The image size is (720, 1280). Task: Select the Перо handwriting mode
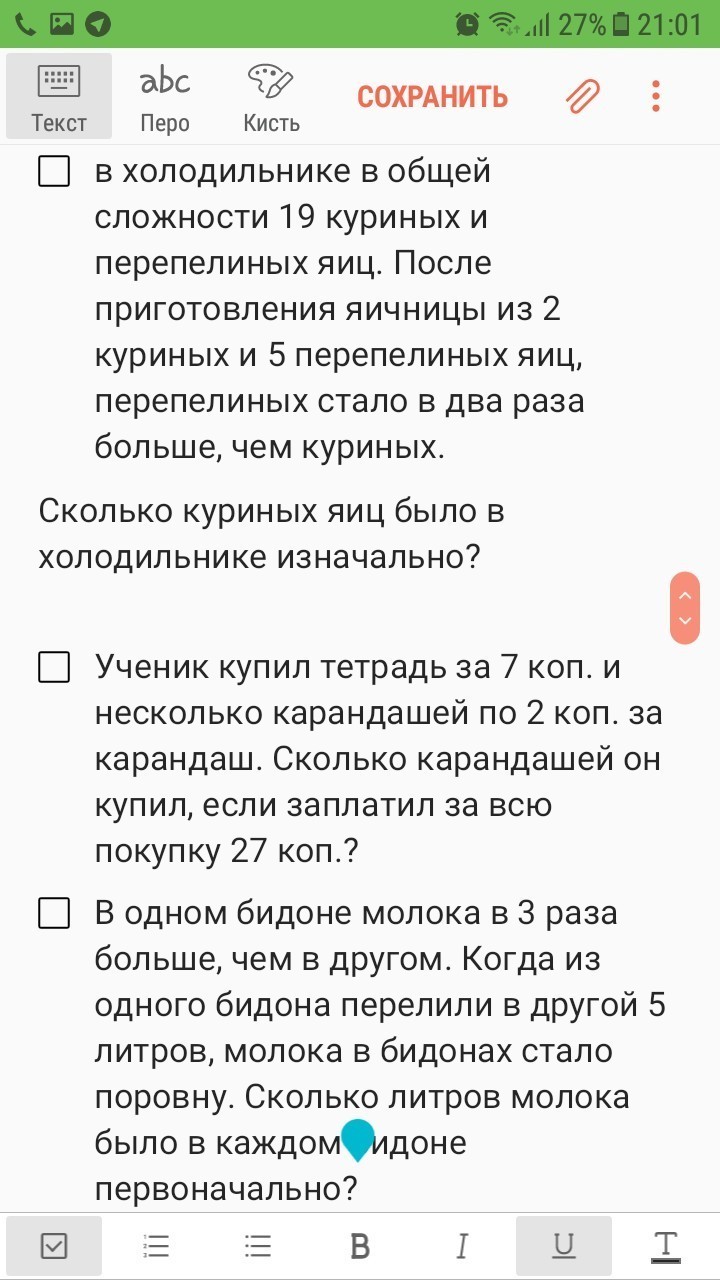pos(165,97)
